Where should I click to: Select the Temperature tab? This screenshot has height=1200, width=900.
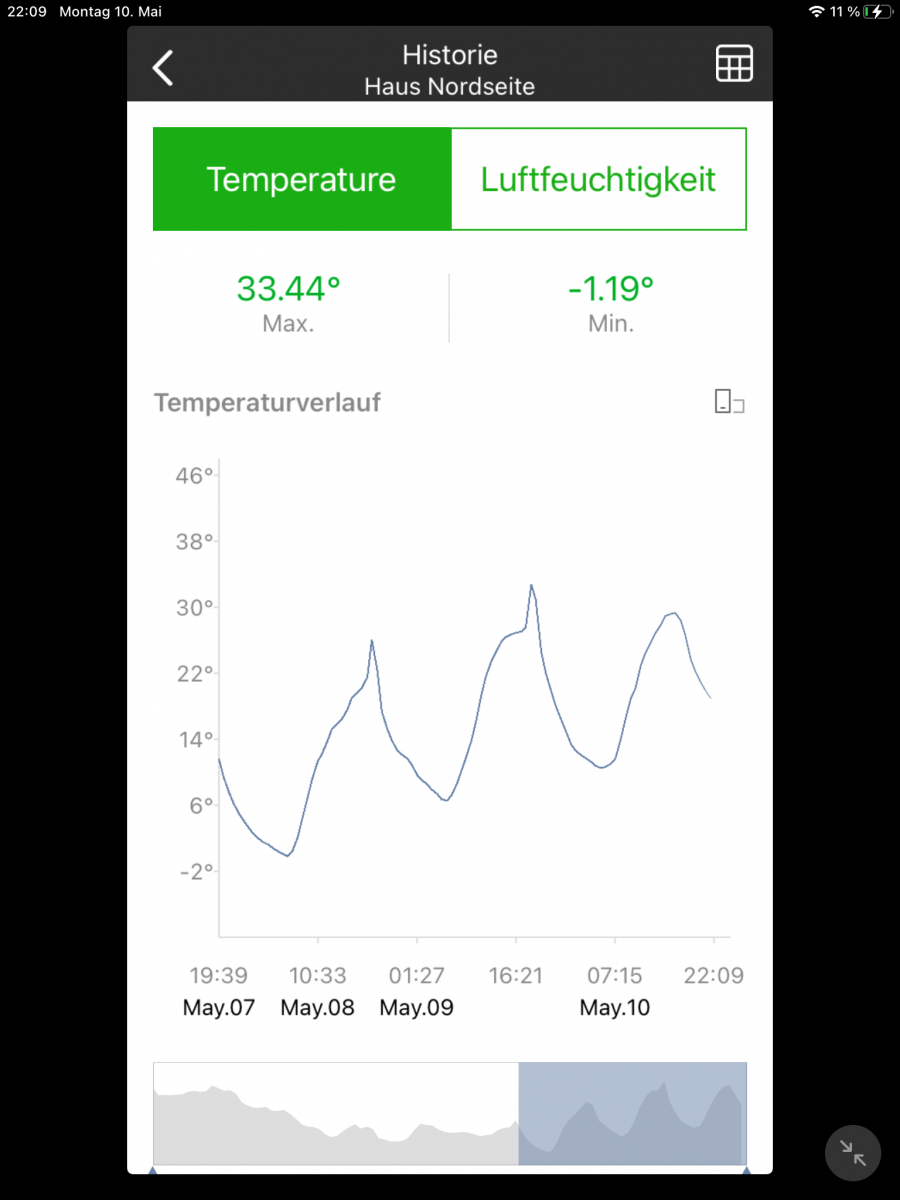click(301, 180)
